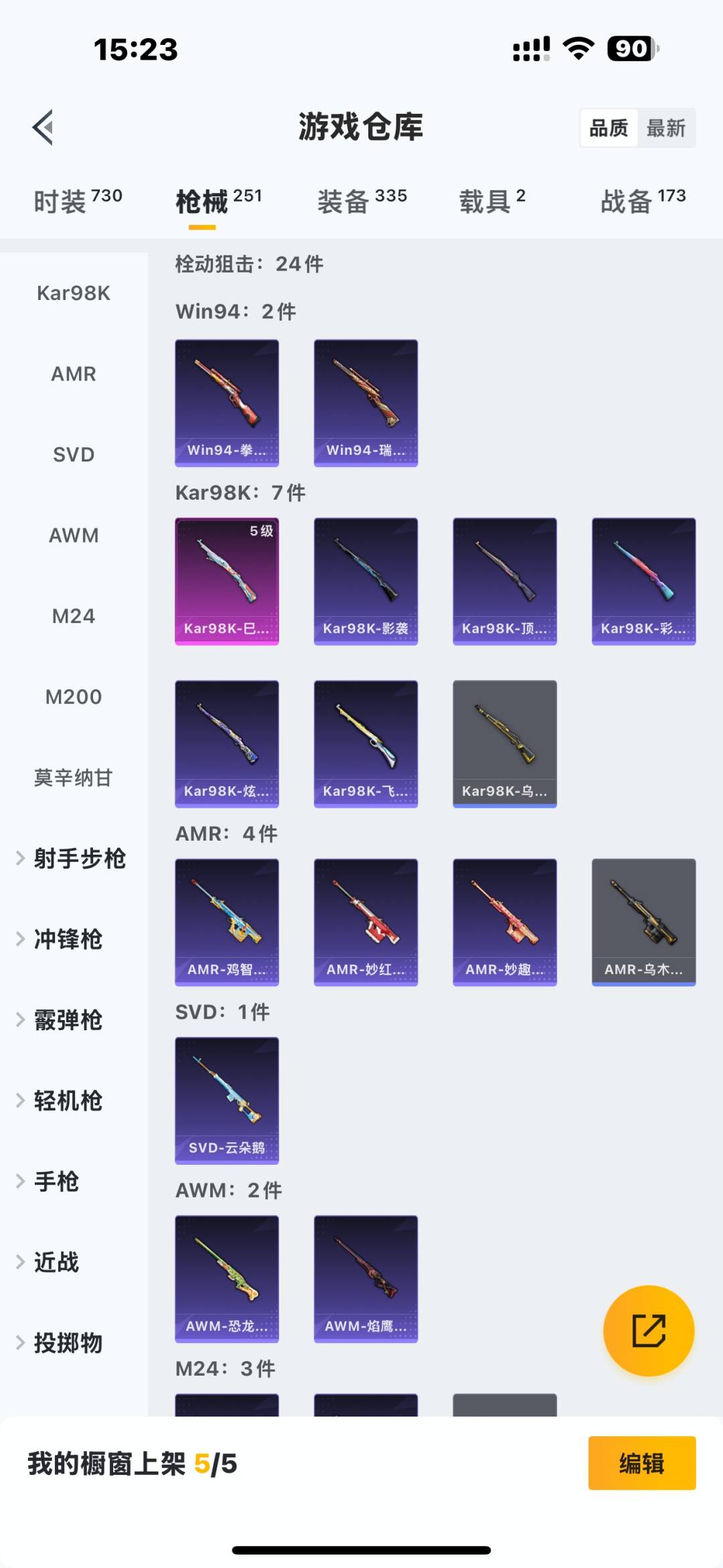View the Kar98K-影袭 skin

(366, 581)
